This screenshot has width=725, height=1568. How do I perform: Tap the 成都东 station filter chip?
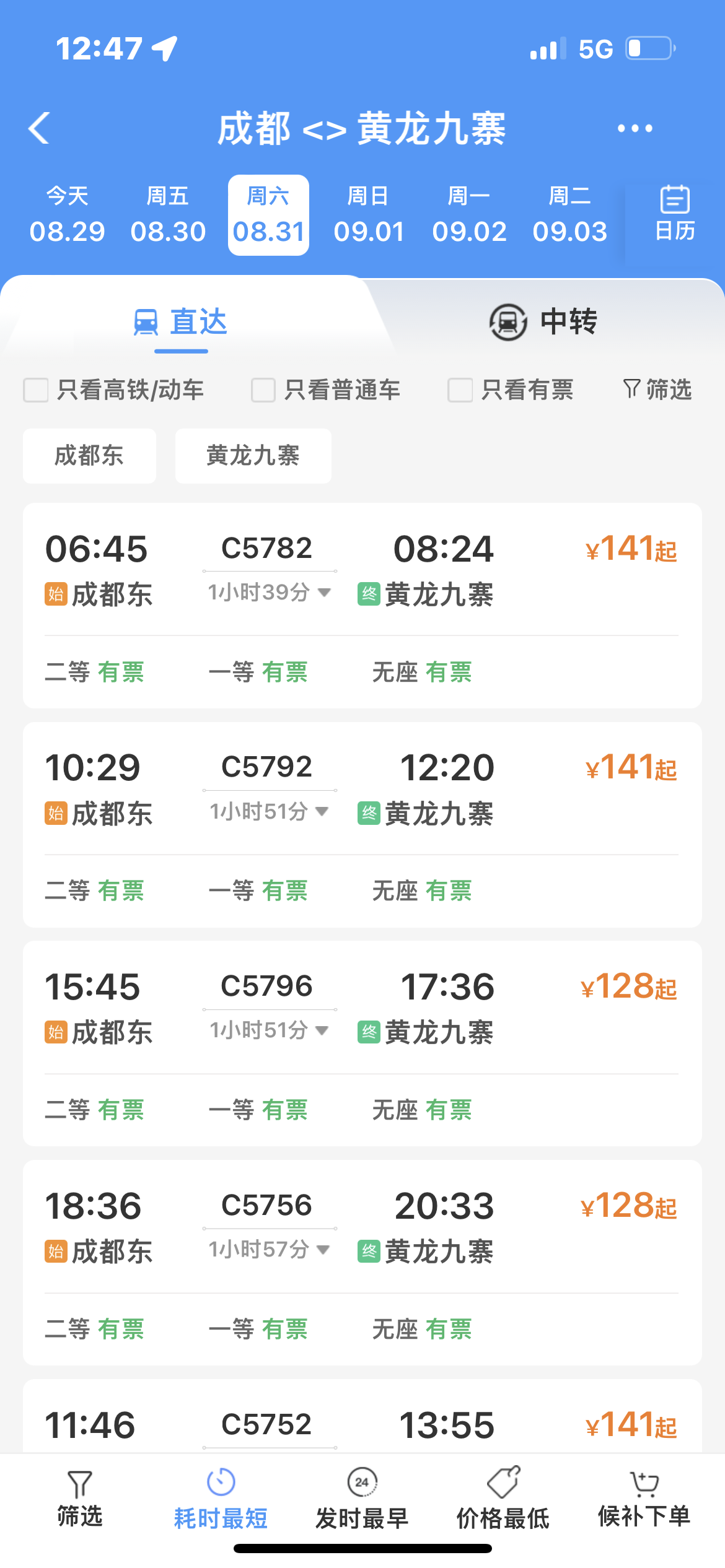(89, 455)
